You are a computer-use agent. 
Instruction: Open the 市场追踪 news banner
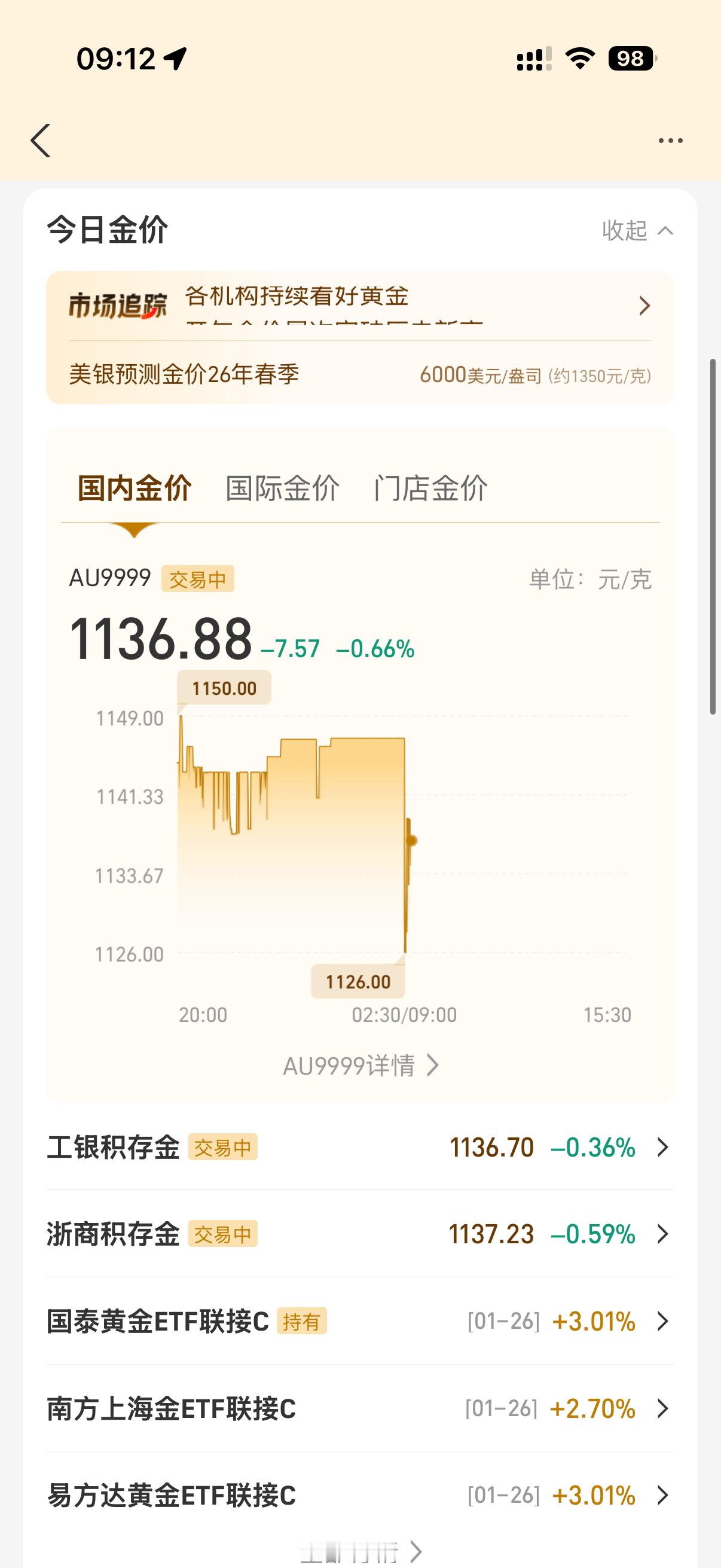coord(359,305)
